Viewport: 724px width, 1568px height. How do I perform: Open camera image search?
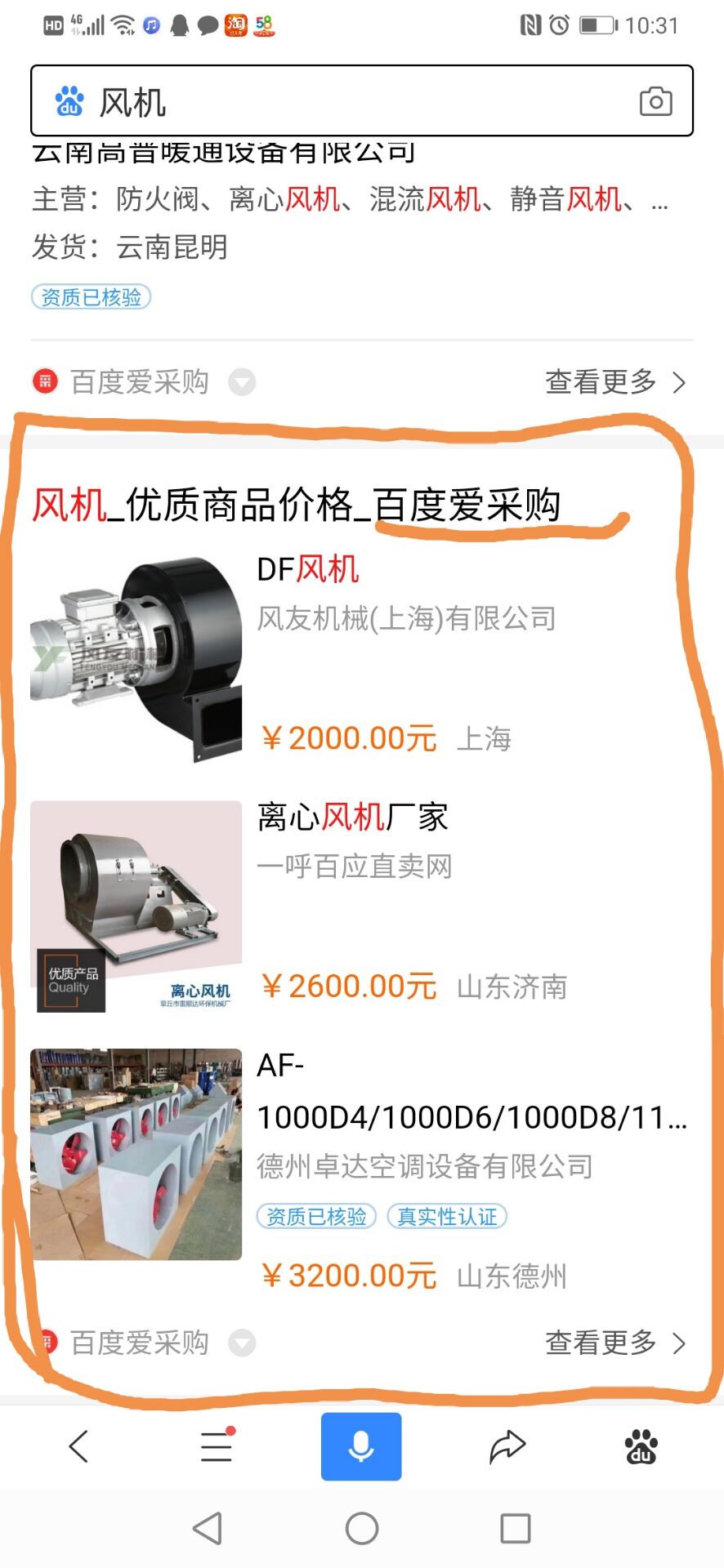coord(655,101)
